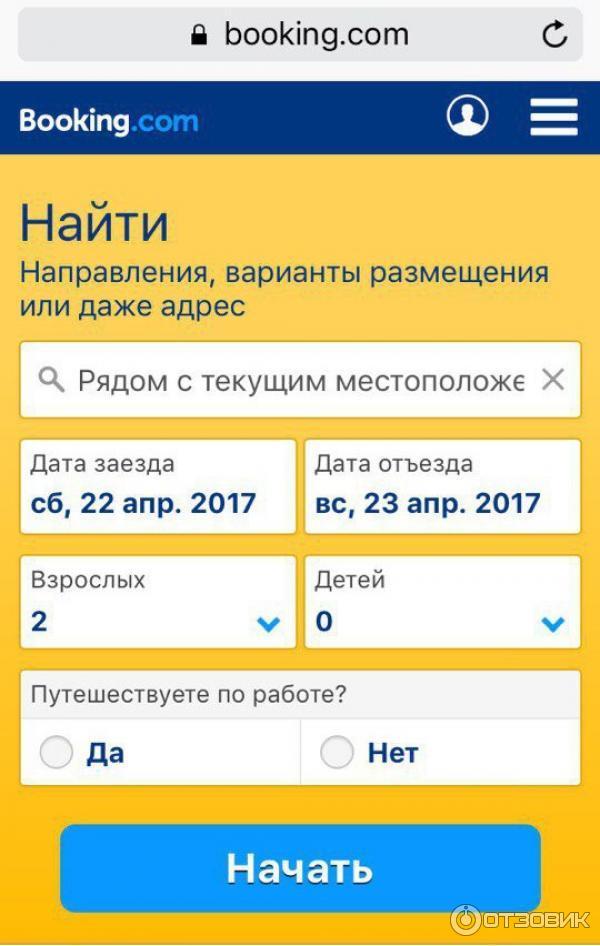Open the hamburger menu

pyautogui.click(x=554, y=117)
